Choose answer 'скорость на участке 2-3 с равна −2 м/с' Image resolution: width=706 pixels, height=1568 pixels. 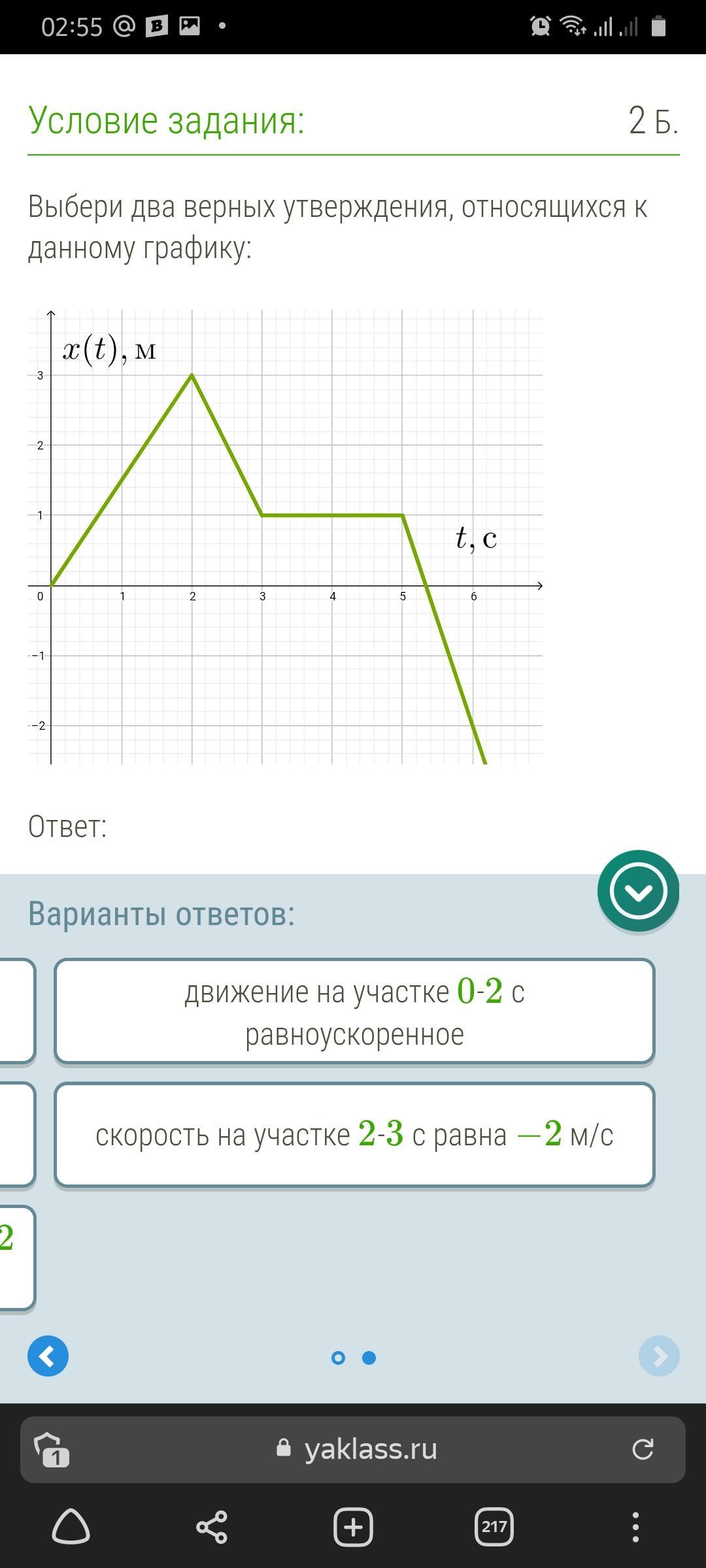(354, 1134)
